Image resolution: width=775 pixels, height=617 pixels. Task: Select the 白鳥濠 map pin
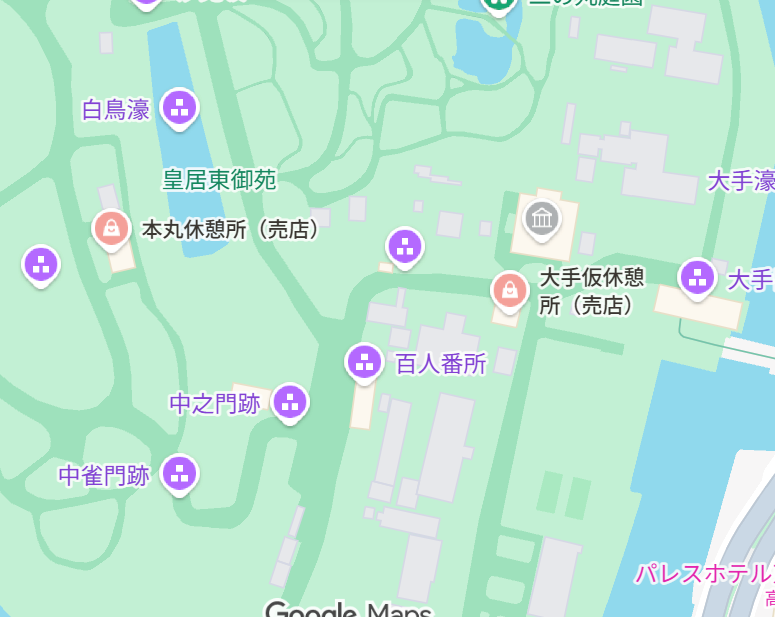pos(179,107)
